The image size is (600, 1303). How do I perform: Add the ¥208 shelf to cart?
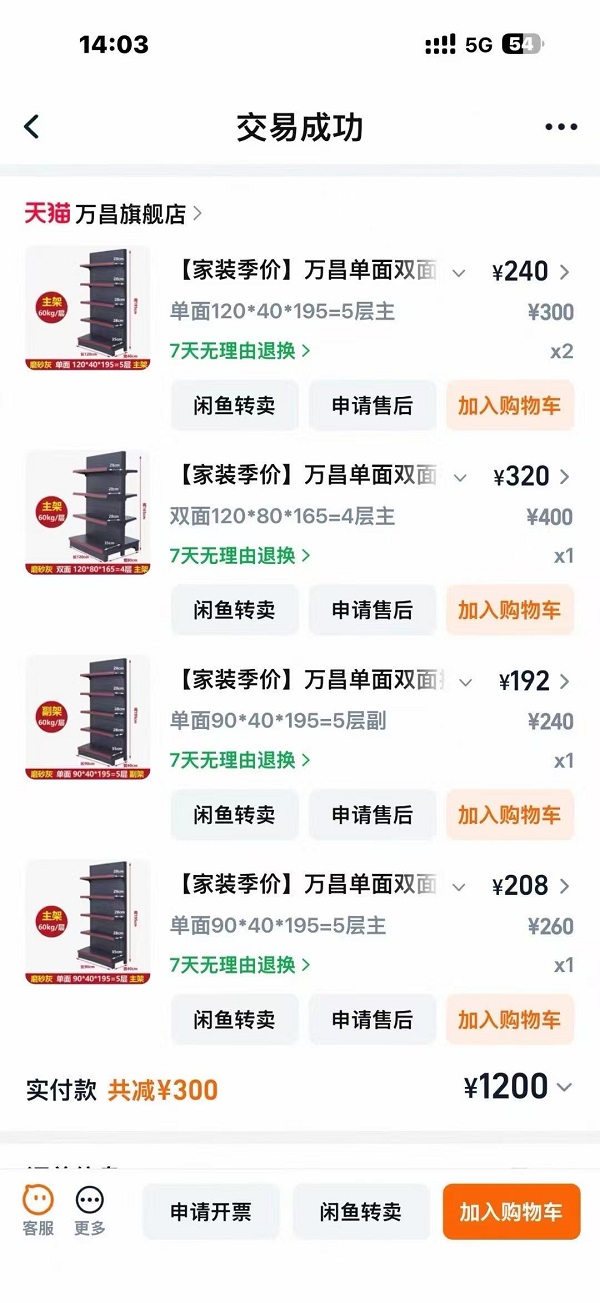[x=509, y=1020]
